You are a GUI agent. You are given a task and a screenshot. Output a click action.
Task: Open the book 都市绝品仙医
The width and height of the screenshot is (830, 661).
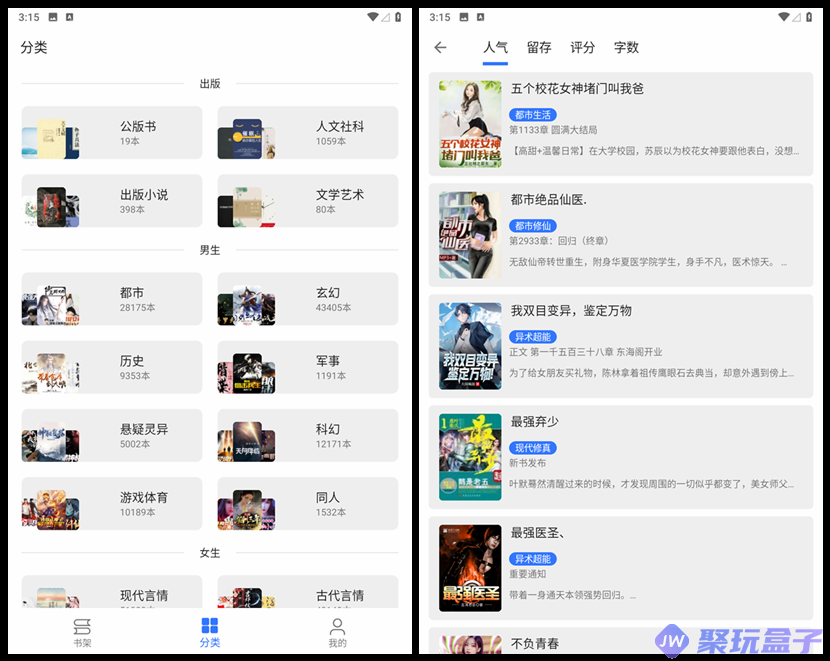pyautogui.click(x=620, y=235)
